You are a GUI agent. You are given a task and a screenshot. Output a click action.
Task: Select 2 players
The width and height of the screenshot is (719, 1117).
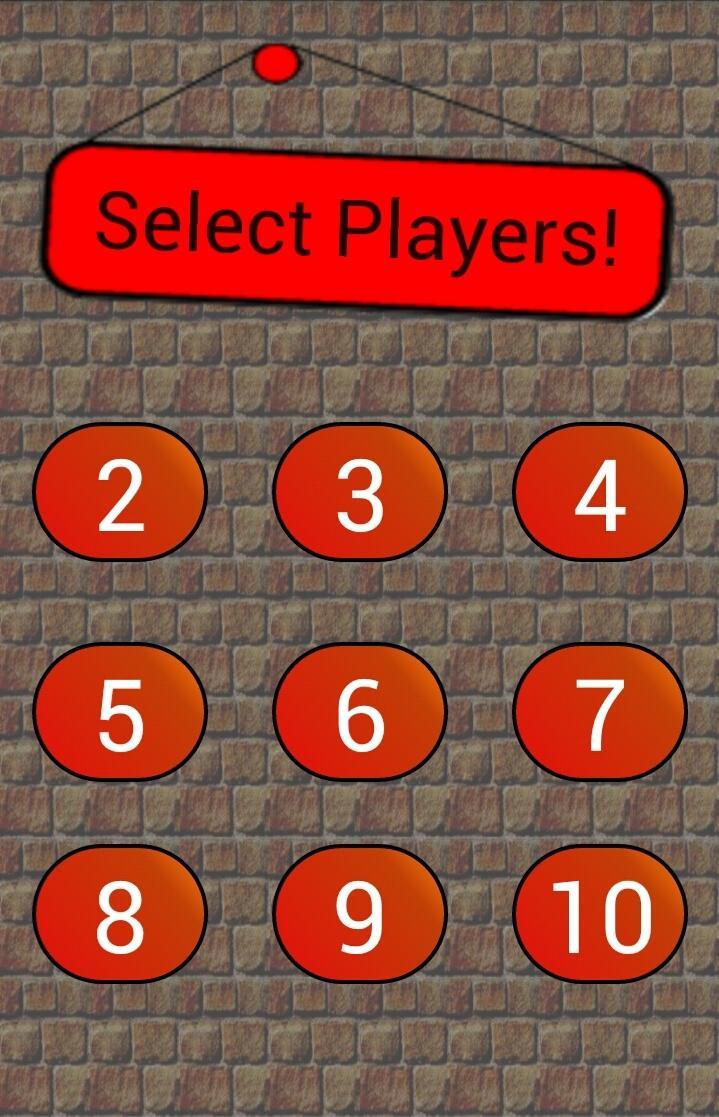120,492
